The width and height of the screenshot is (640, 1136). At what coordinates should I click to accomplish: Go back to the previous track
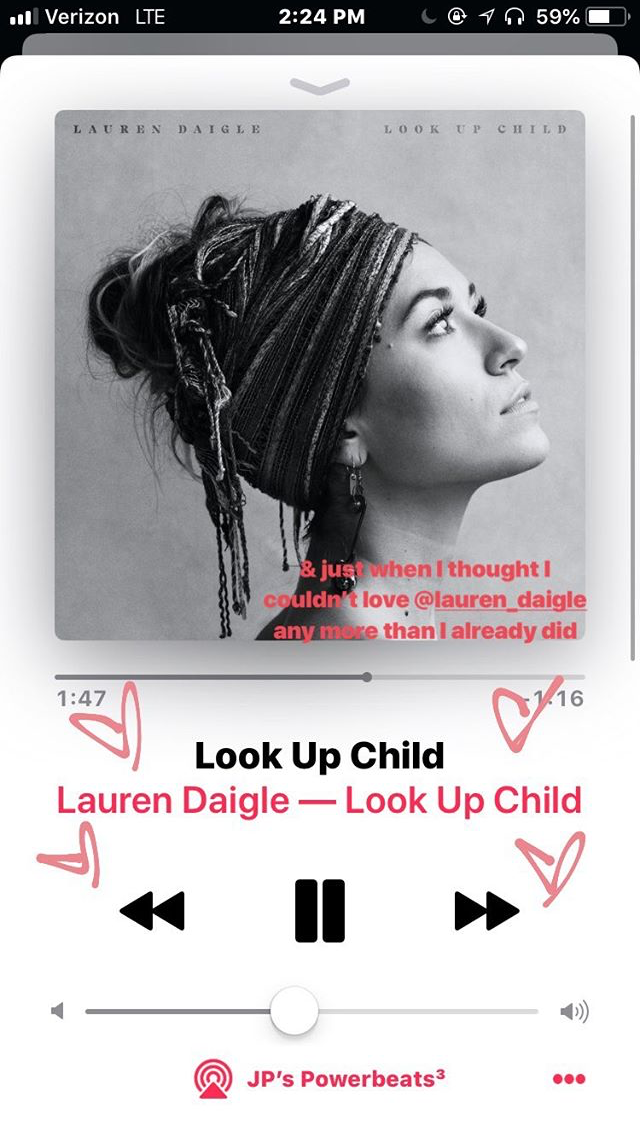click(x=152, y=911)
